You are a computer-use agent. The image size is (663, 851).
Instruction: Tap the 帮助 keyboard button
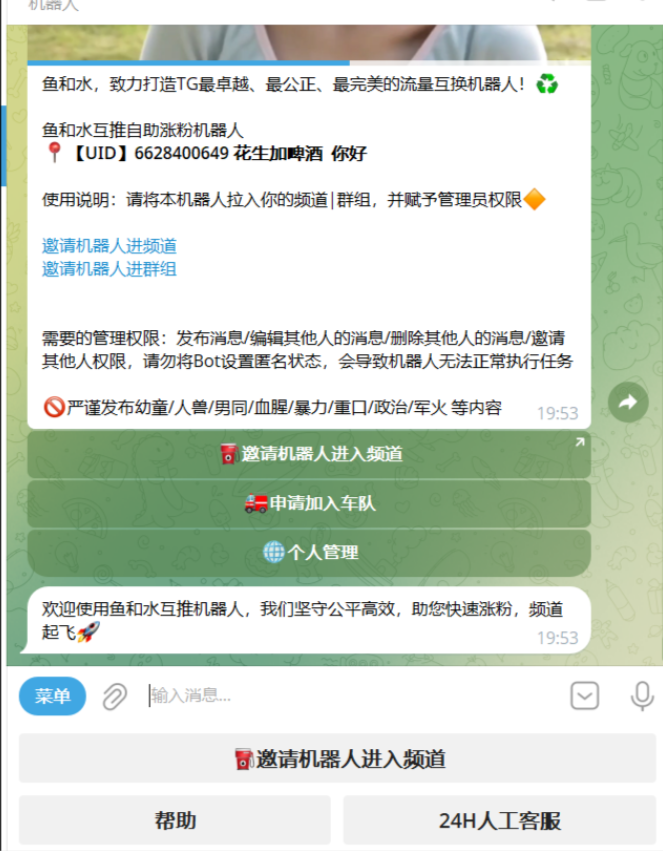(175, 821)
